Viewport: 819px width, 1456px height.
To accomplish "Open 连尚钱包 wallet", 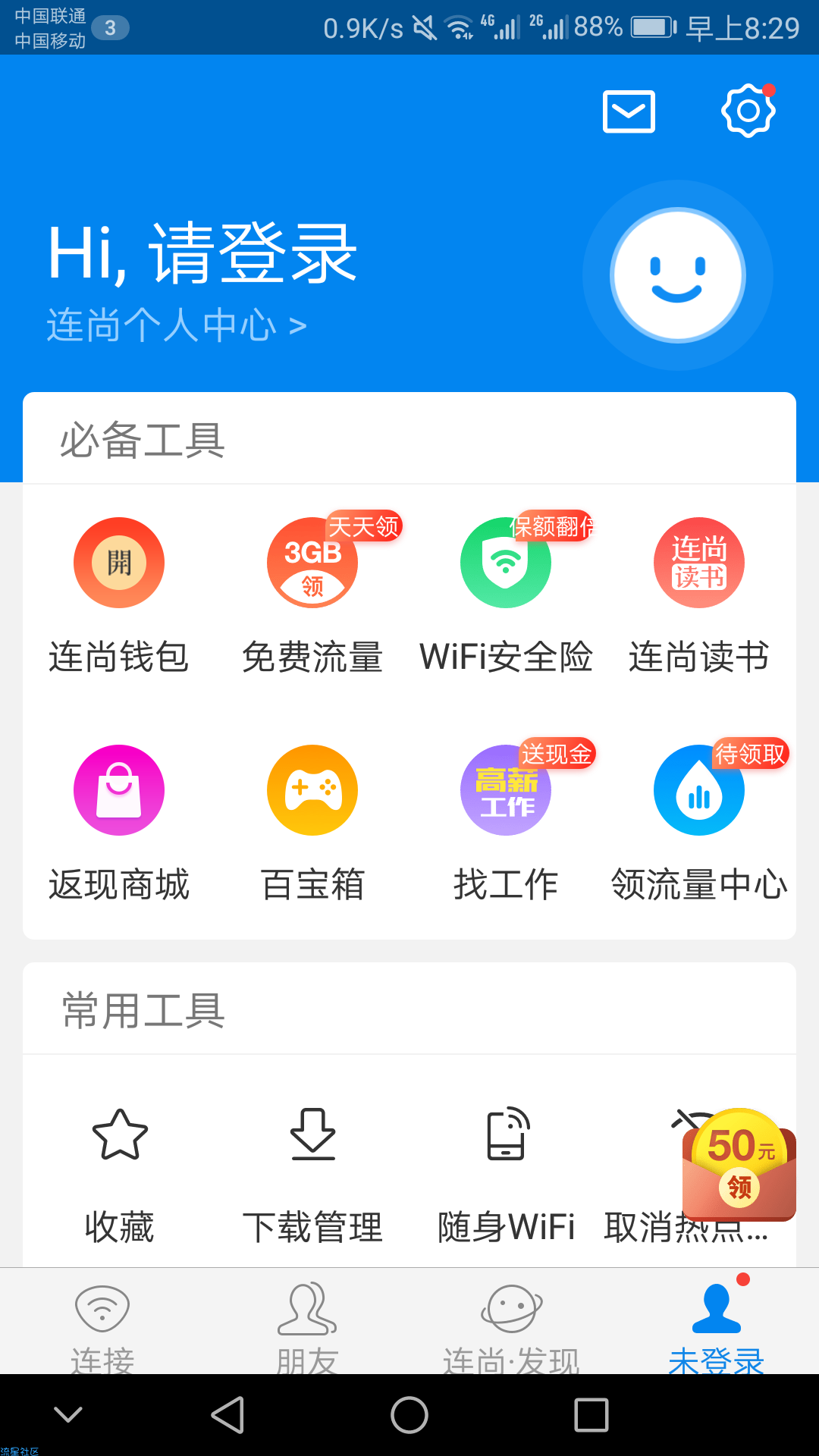I will pos(119,595).
